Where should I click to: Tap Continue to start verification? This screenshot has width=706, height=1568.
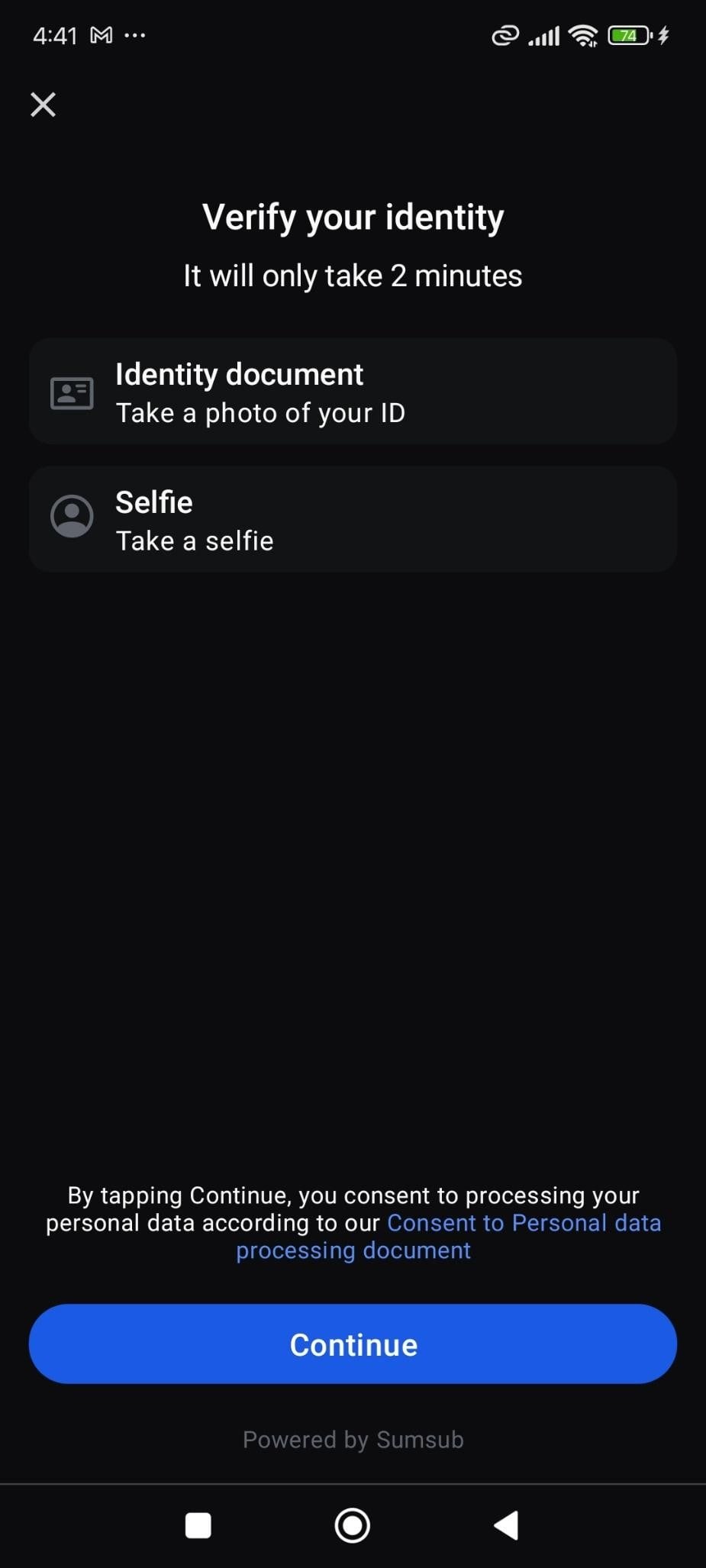pos(353,1344)
